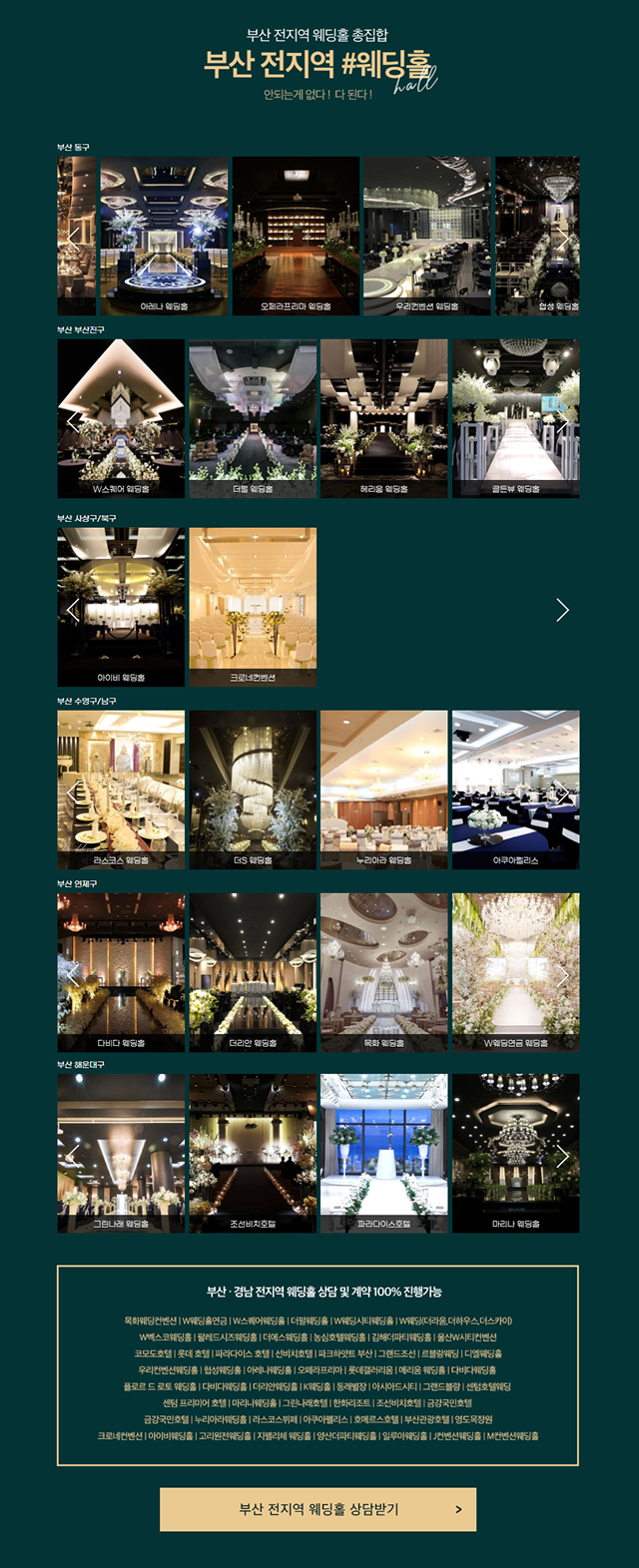View 누리아라 웨딩홀 card

tap(384, 788)
